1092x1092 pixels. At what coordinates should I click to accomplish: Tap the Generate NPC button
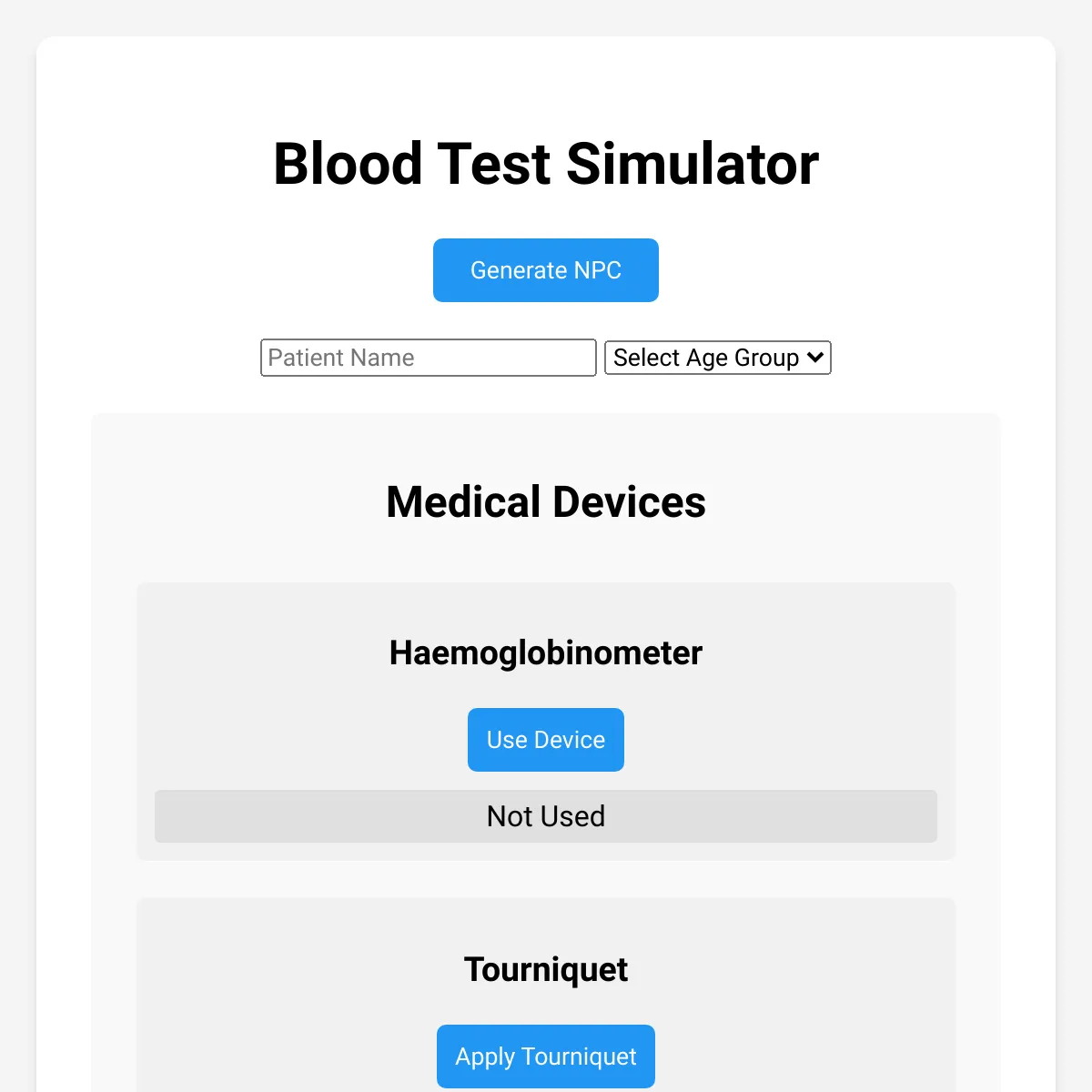[546, 270]
